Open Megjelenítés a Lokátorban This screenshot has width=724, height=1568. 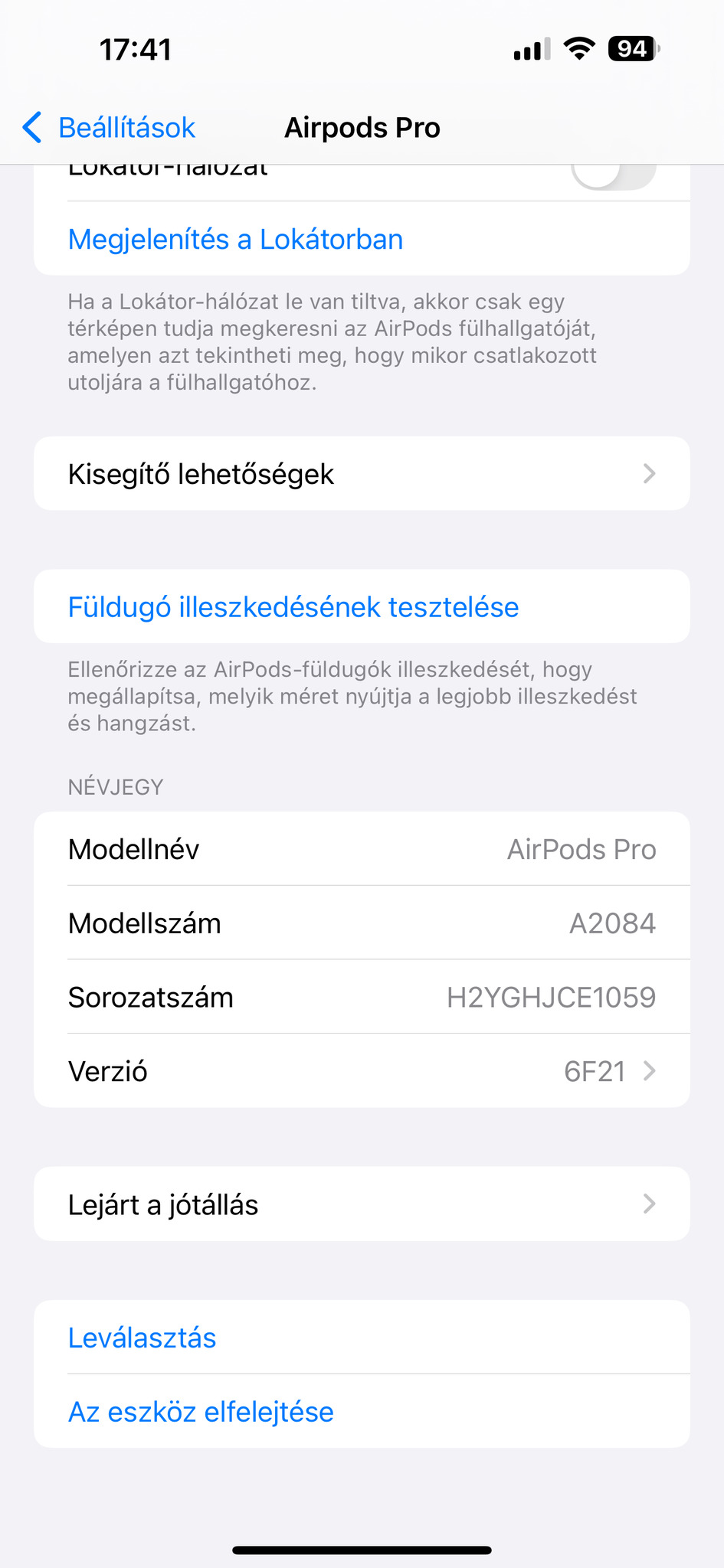235,240
